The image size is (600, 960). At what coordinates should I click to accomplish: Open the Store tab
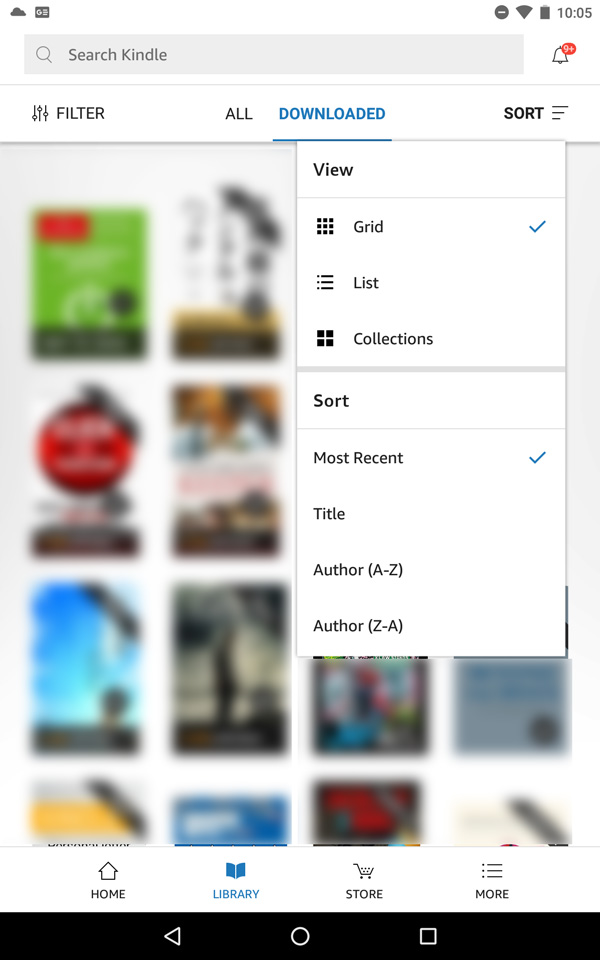pos(364,880)
